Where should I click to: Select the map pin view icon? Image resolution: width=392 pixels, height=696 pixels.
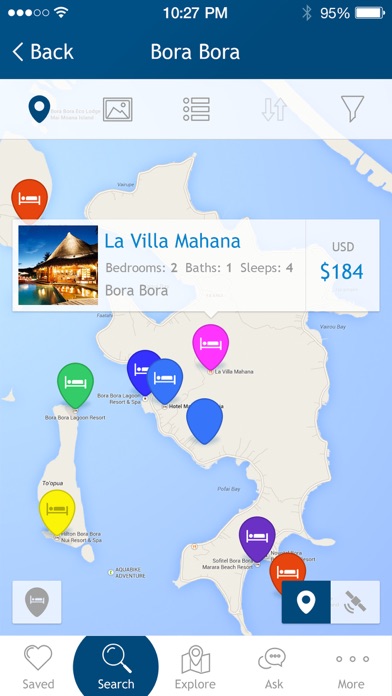(x=39, y=109)
